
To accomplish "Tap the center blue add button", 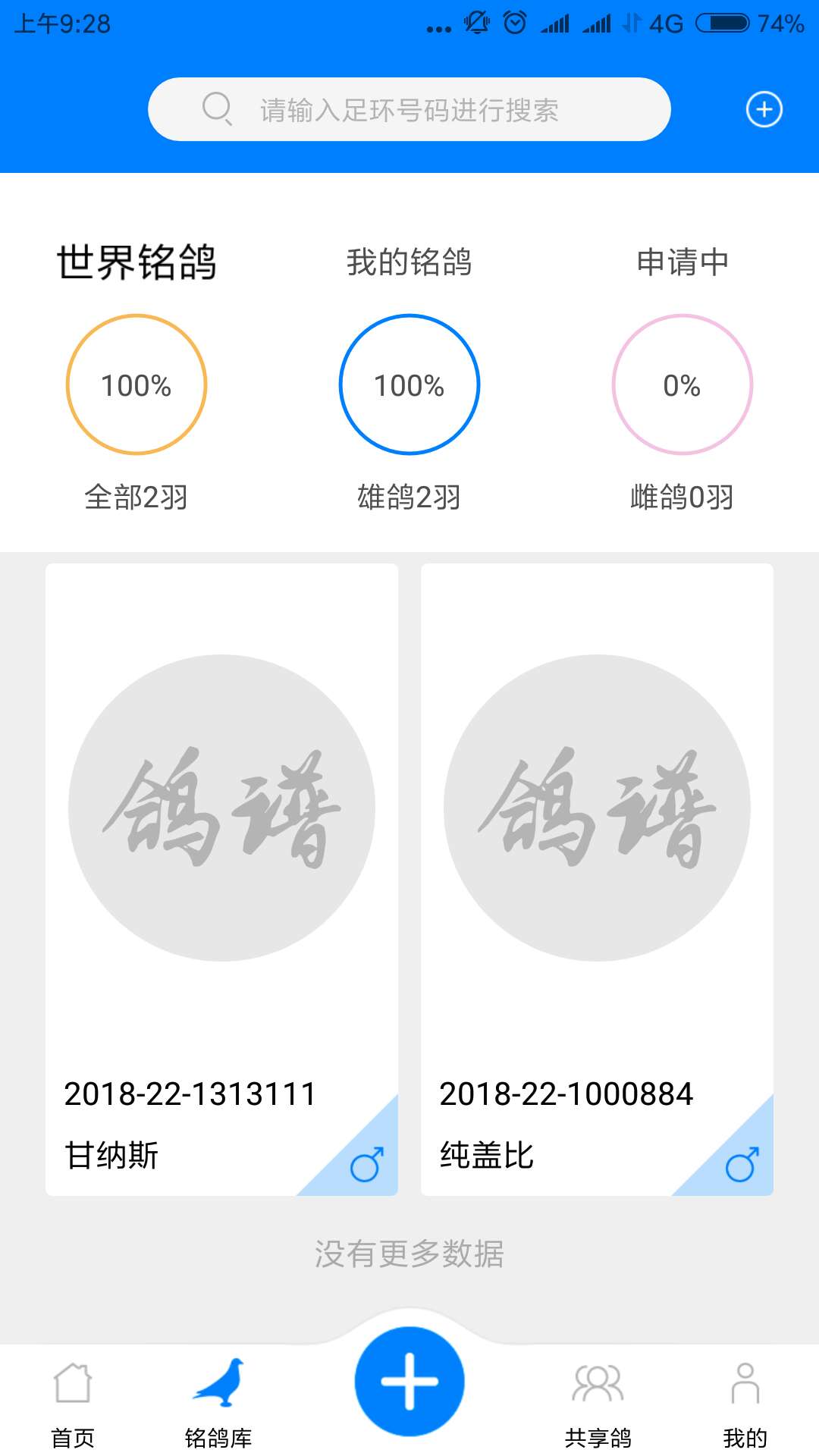I will [409, 1381].
